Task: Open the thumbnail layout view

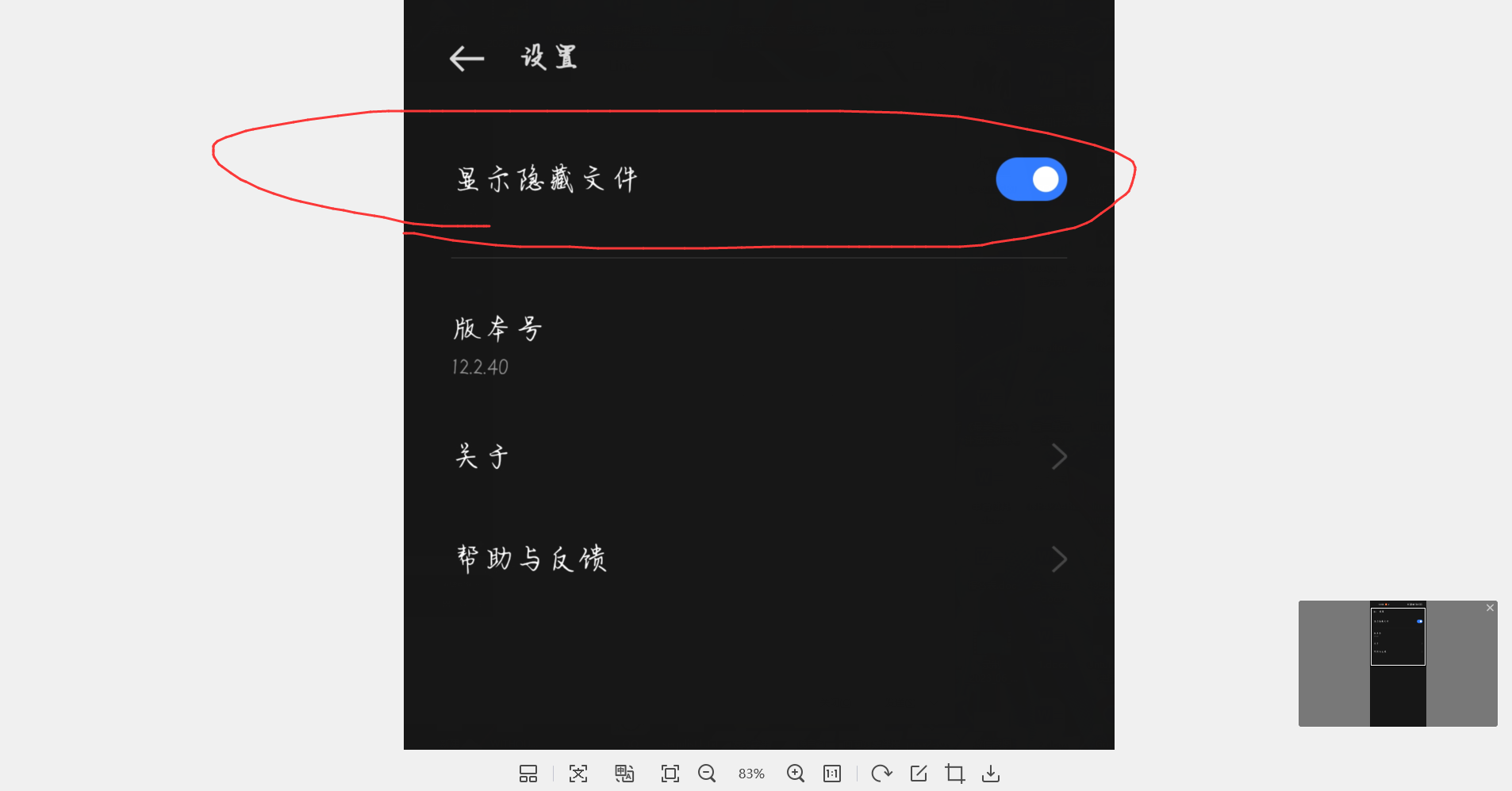Action: (x=528, y=774)
